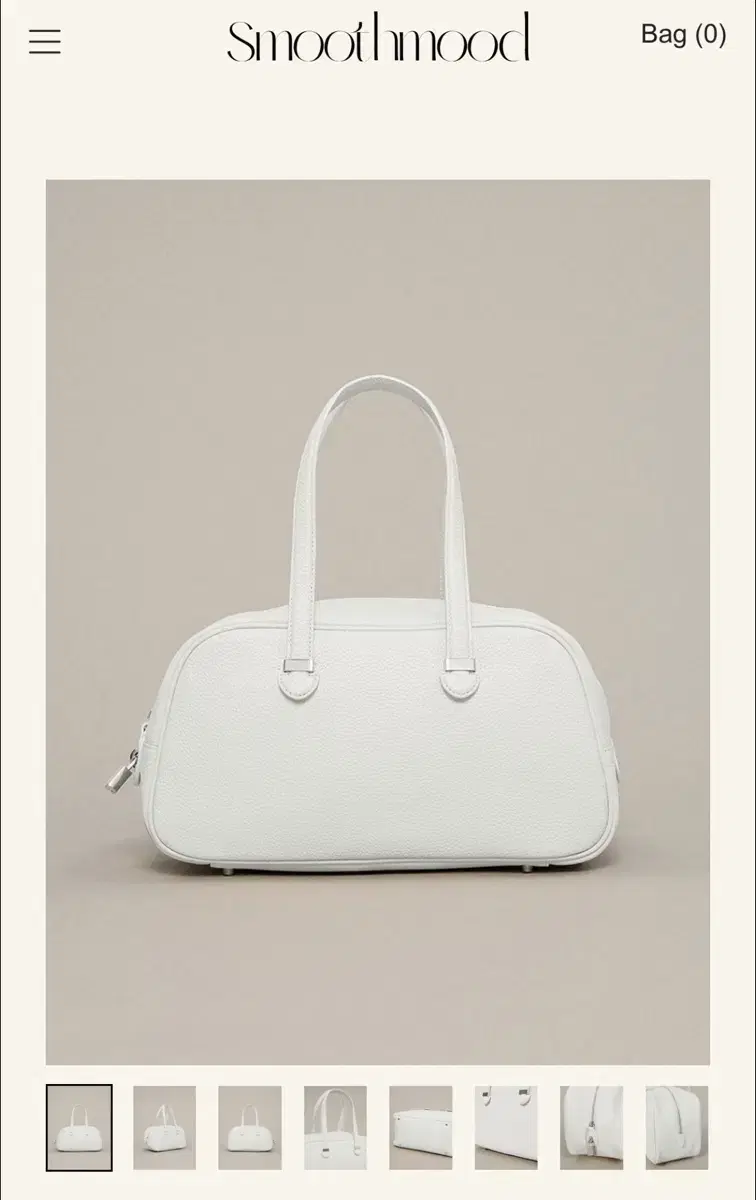
Task: Click the large main product photo
Action: tap(378, 620)
